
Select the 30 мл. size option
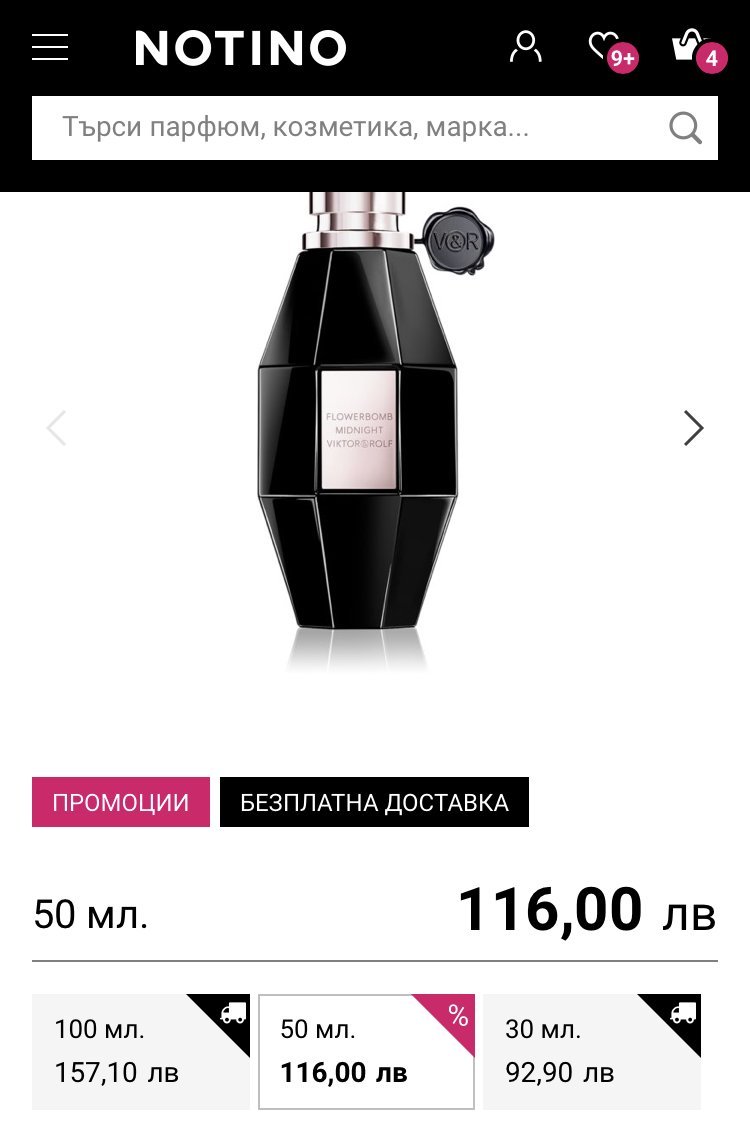tap(591, 1052)
